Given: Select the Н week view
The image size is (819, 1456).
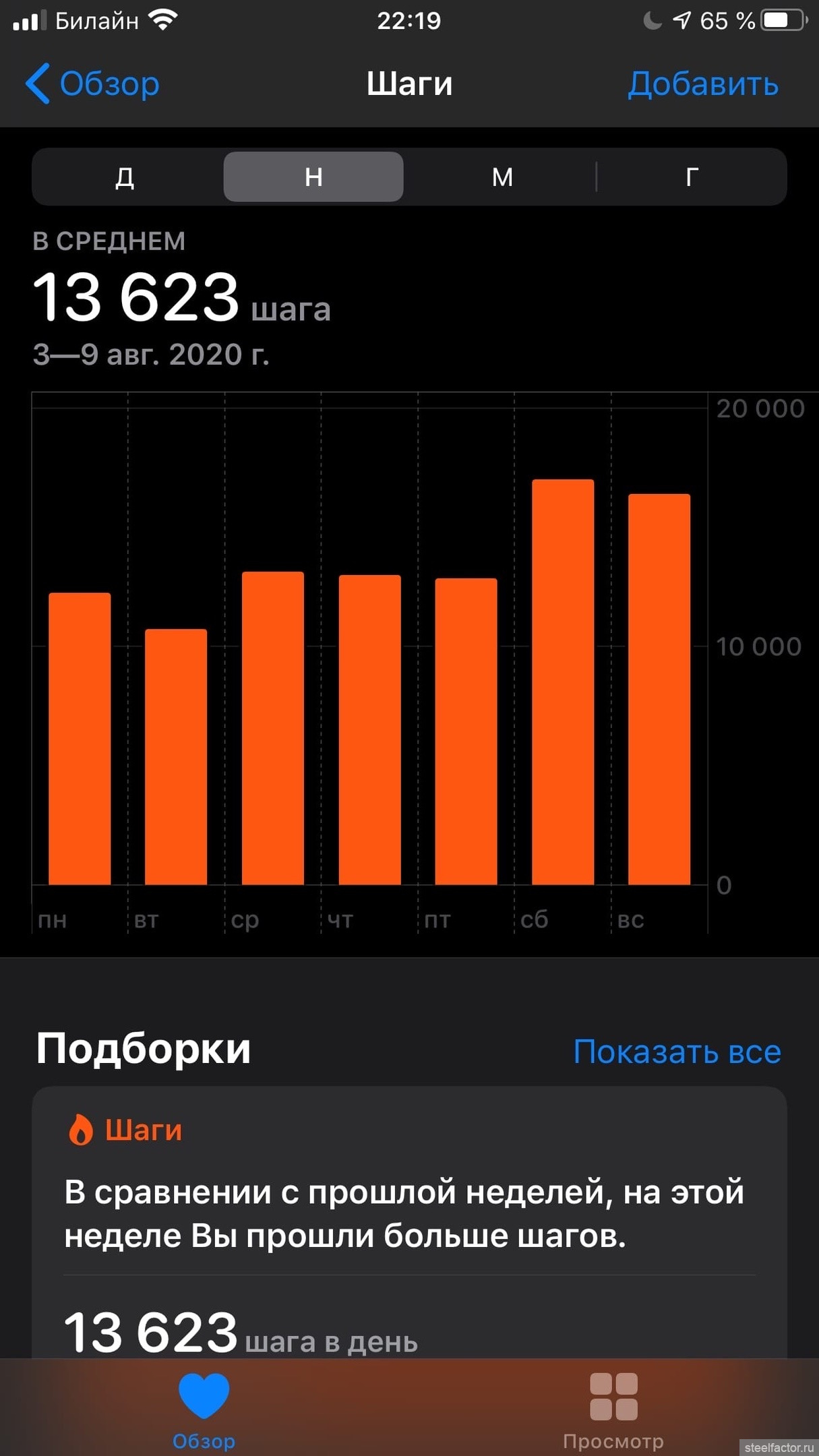Looking at the screenshot, I should pyautogui.click(x=313, y=177).
